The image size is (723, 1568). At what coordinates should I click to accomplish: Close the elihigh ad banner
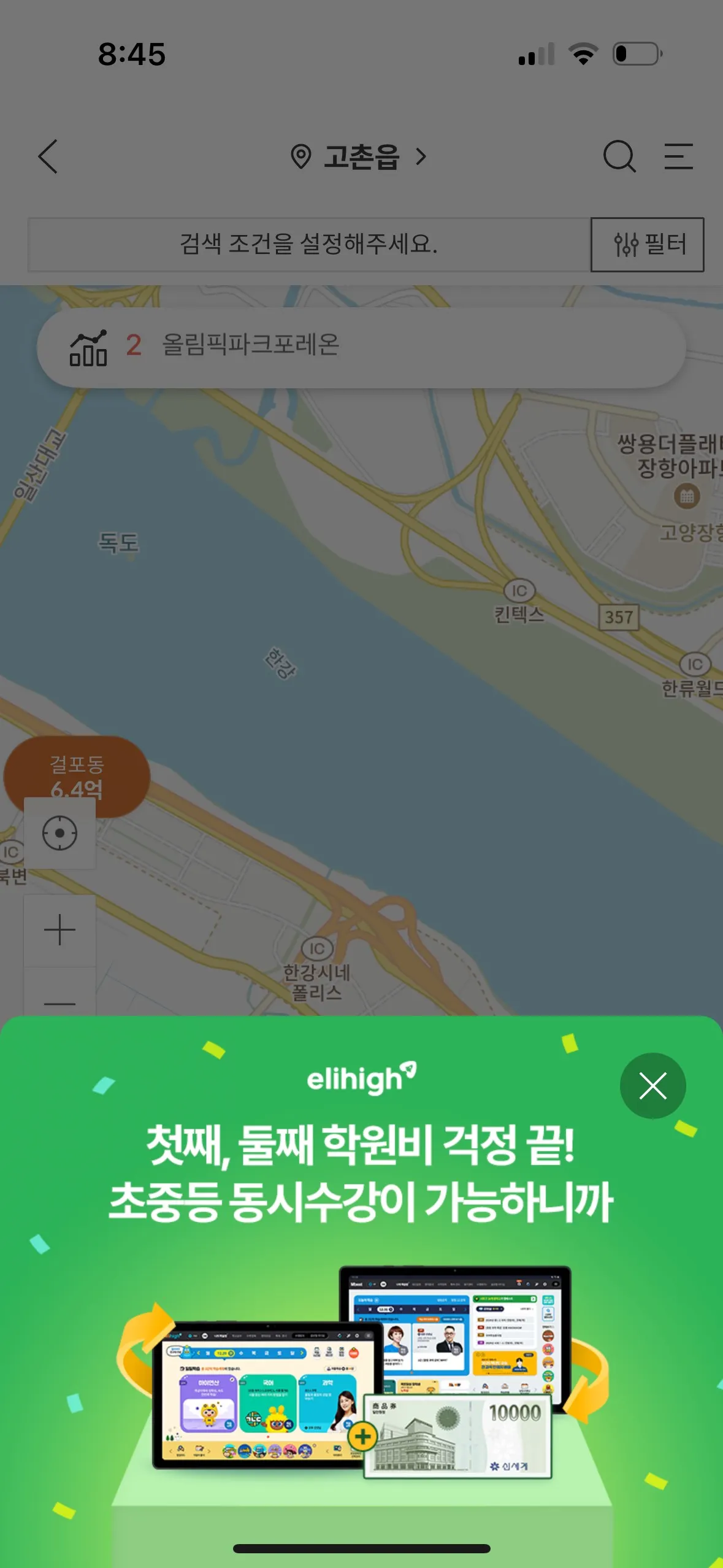pos(652,1086)
